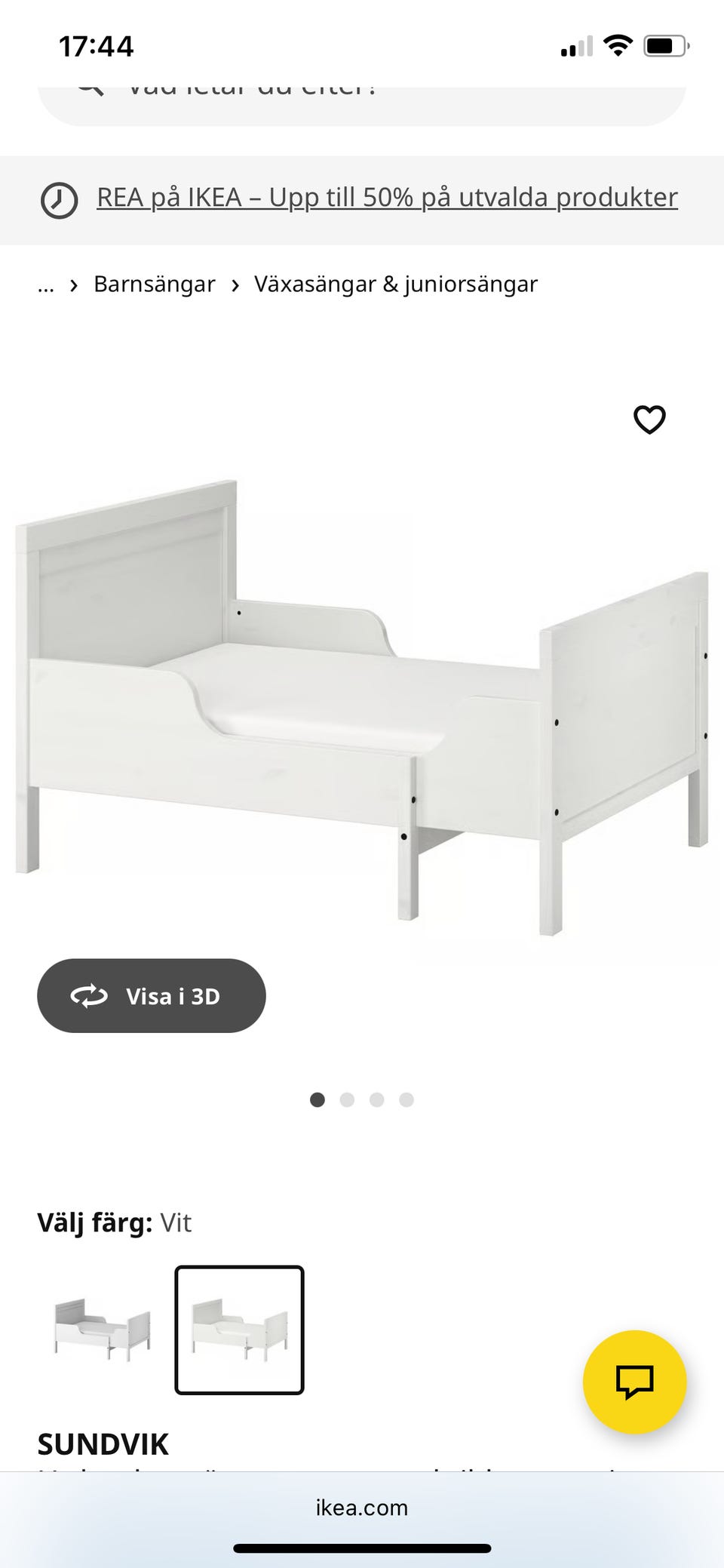This screenshot has height=1568, width=724.
Task: View the bed with Visa i 3D
Action: [152, 996]
